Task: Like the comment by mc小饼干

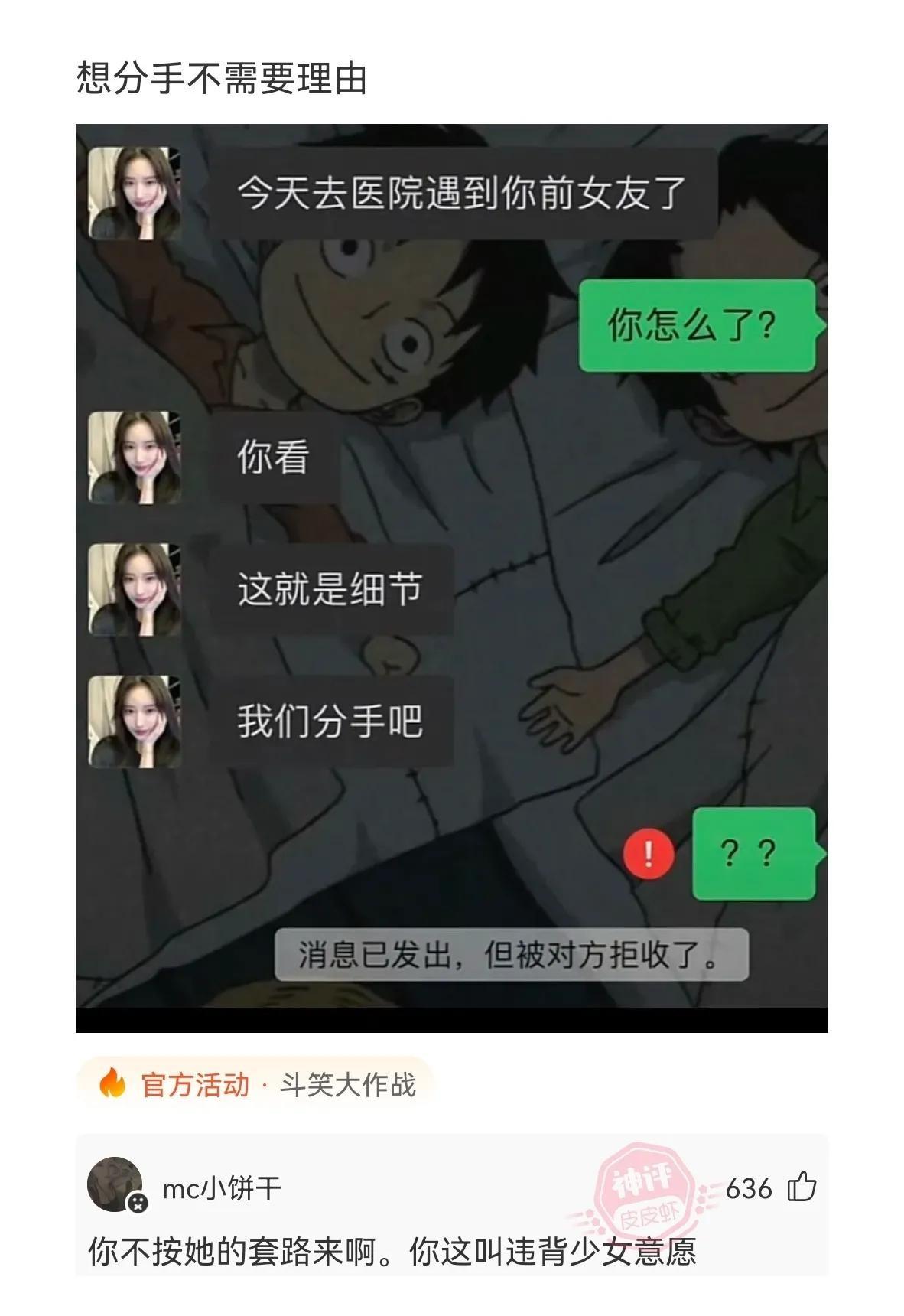Action: [802, 1187]
